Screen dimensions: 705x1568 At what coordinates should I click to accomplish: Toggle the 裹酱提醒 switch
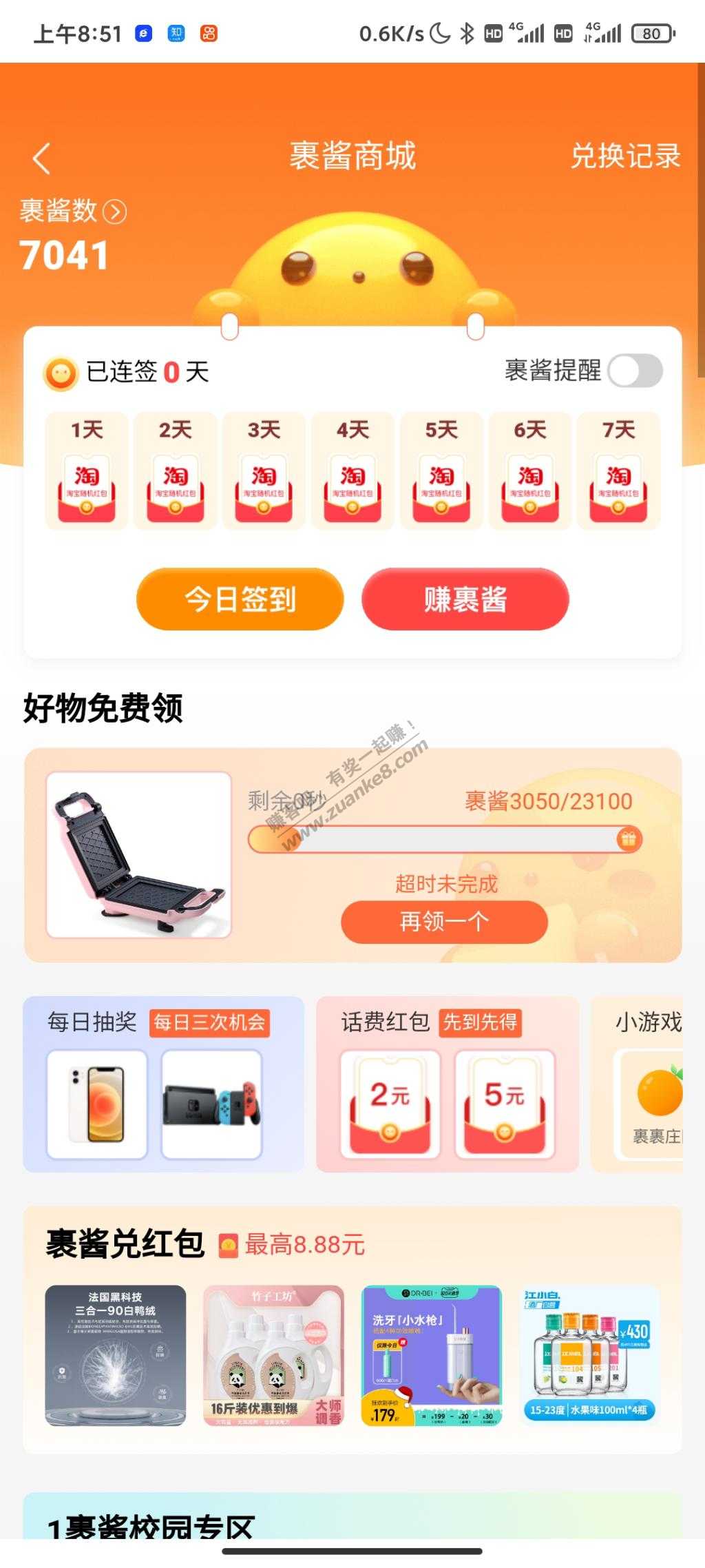tap(635, 371)
